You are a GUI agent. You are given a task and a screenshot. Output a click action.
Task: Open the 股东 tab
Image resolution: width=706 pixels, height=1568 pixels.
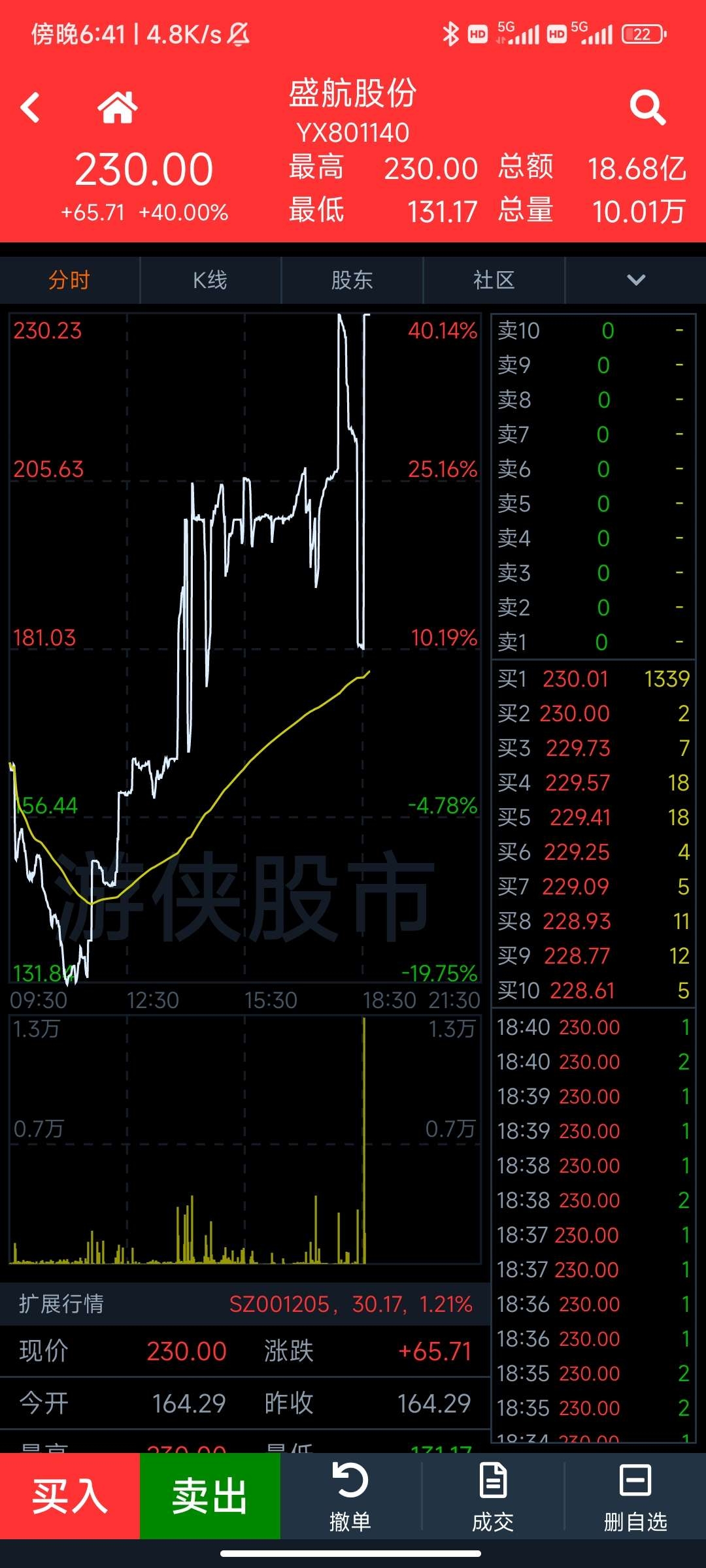[352, 280]
